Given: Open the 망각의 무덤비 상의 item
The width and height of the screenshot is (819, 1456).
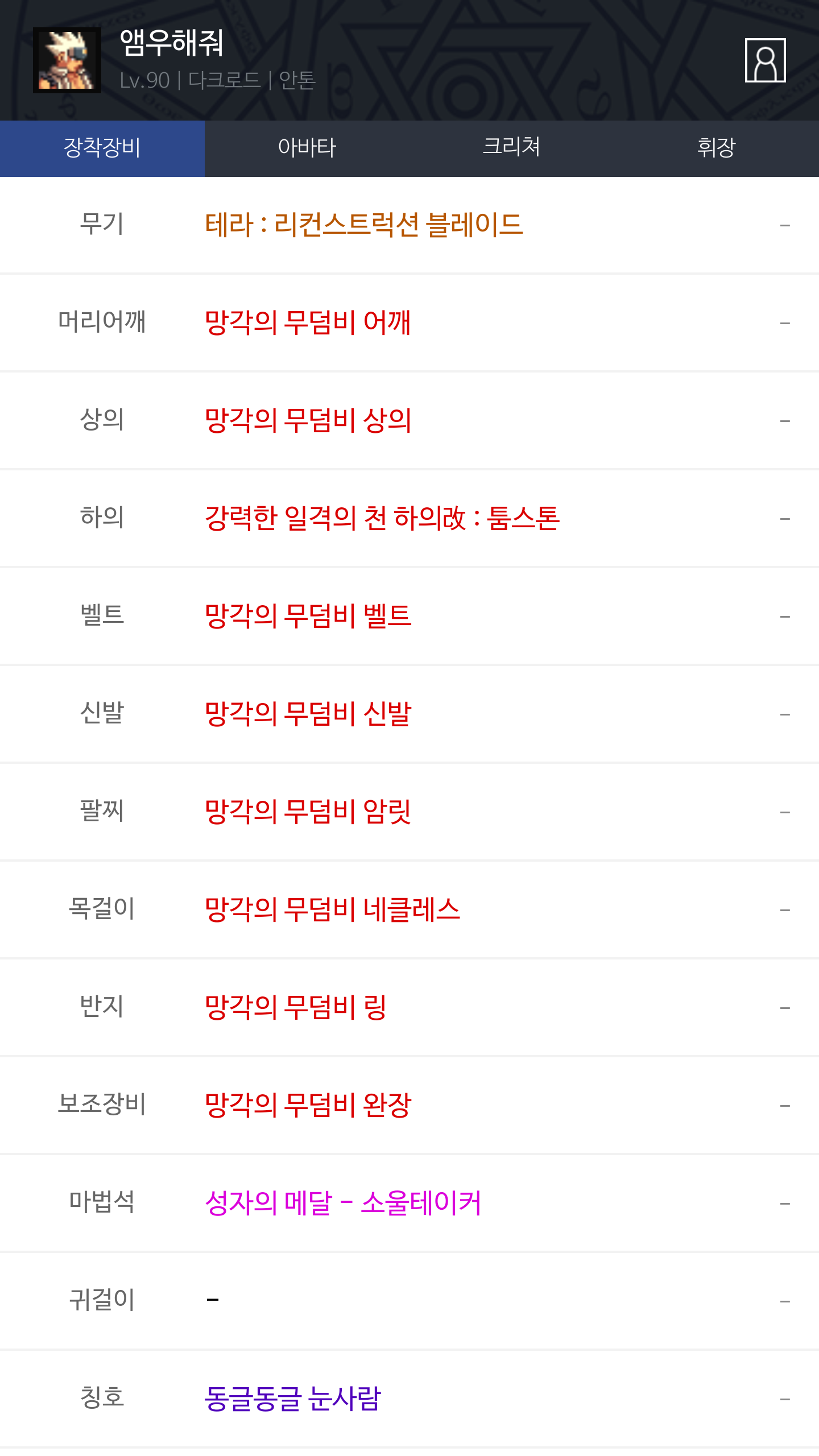Looking at the screenshot, I should (308, 420).
